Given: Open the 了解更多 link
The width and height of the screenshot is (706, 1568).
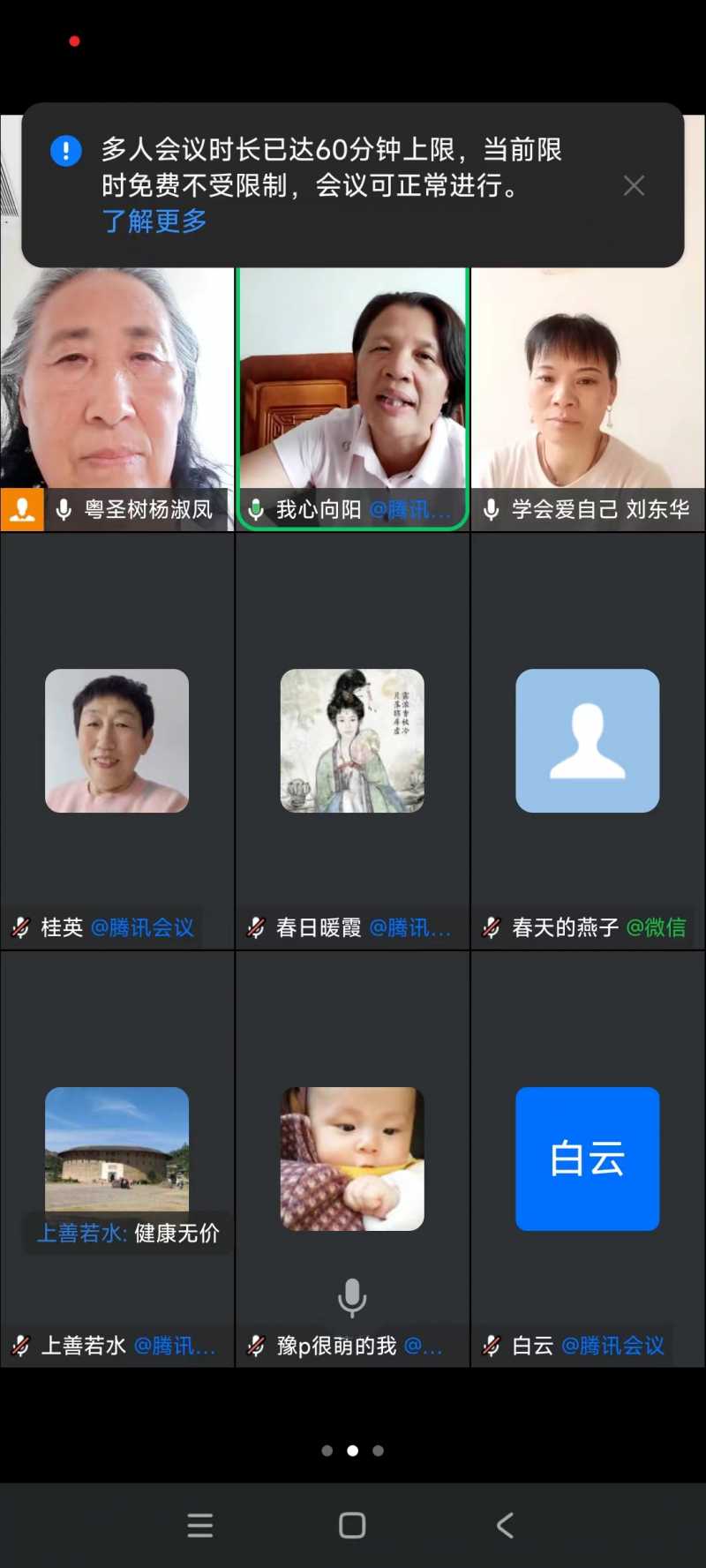Looking at the screenshot, I should point(154,221).
